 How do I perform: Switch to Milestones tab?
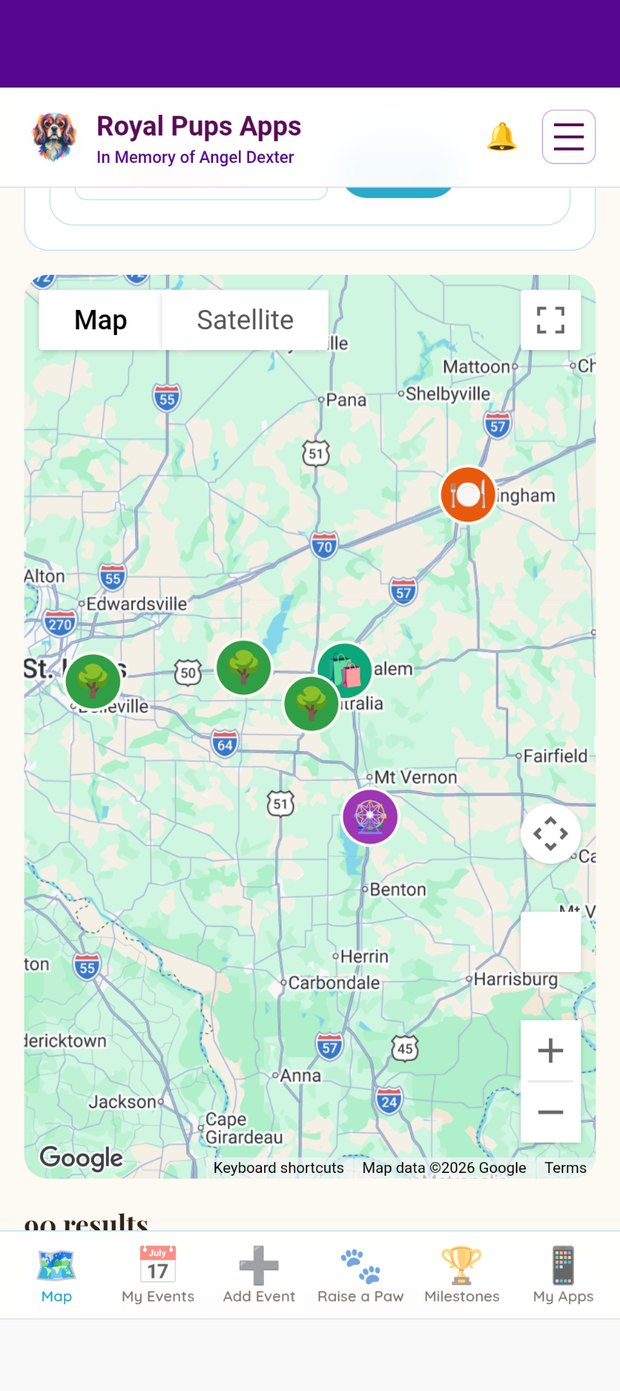point(462,1274)
